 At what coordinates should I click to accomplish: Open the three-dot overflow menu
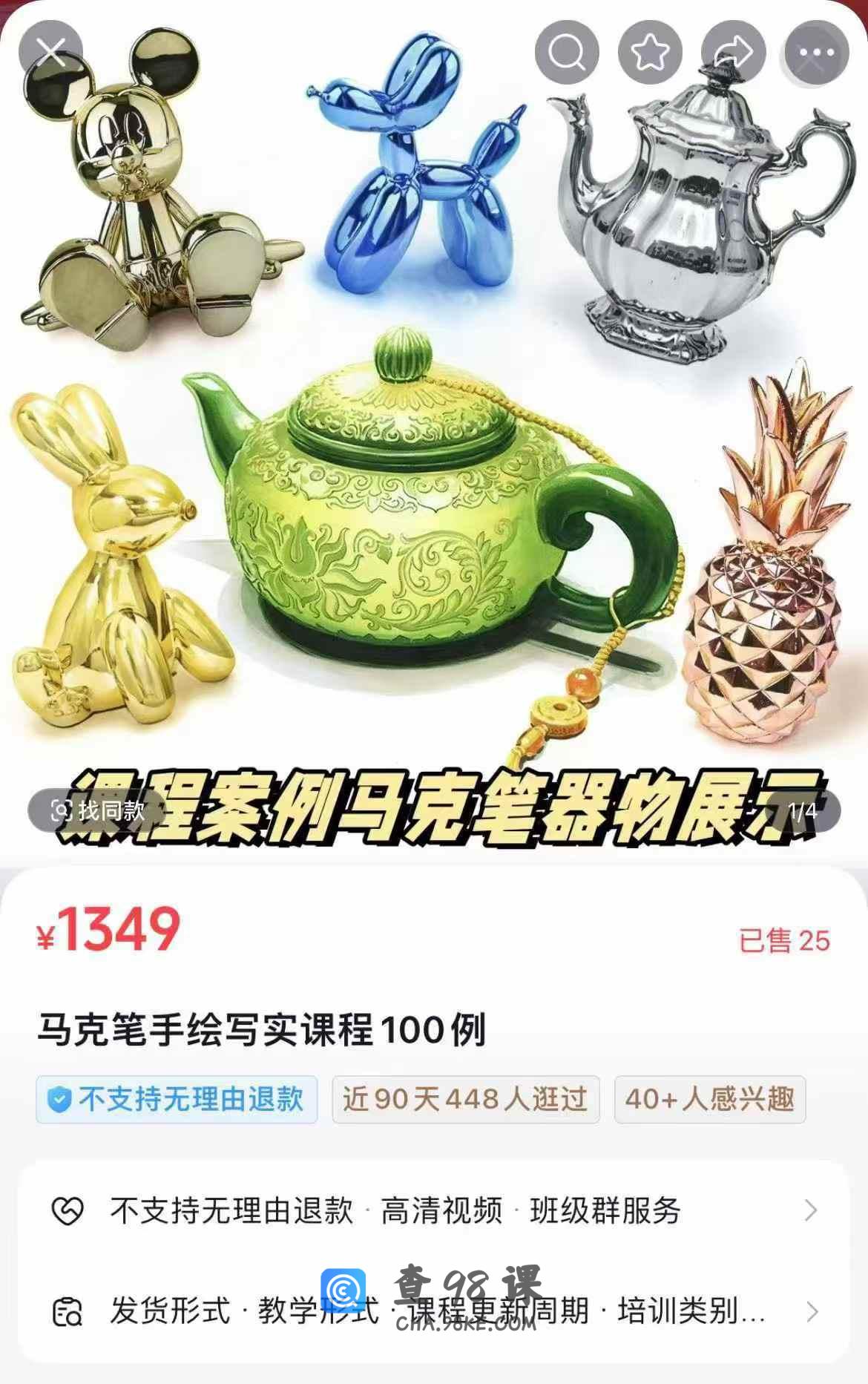817,53
